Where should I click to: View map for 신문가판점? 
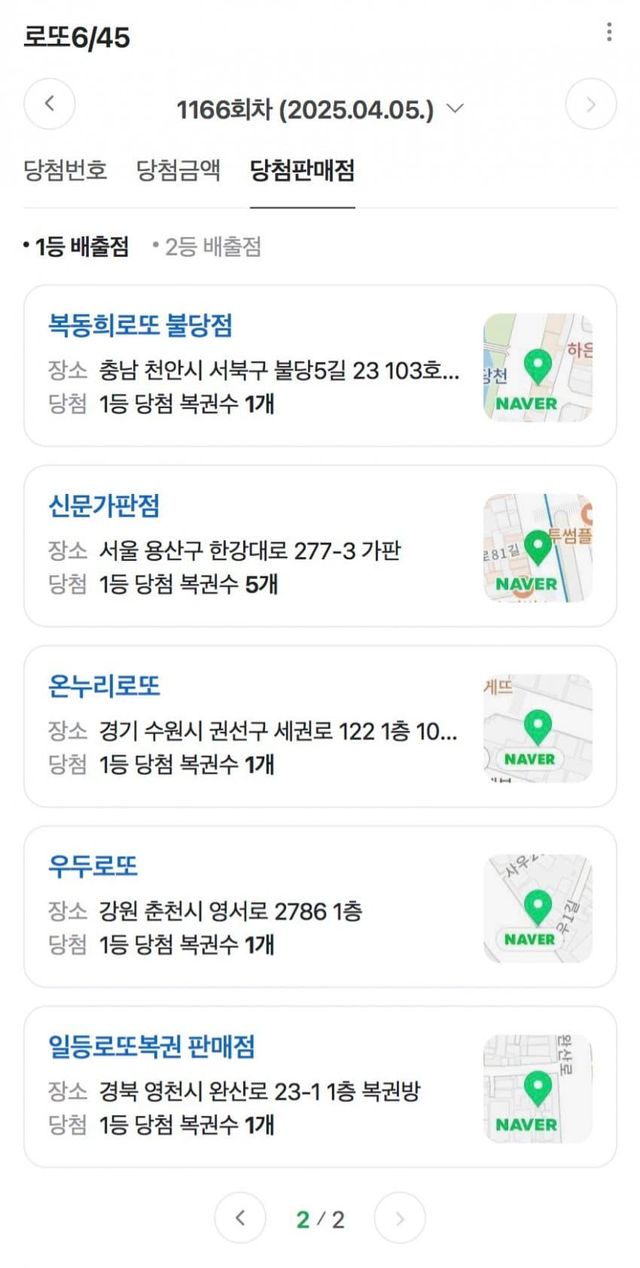click(x=538, y=547)
